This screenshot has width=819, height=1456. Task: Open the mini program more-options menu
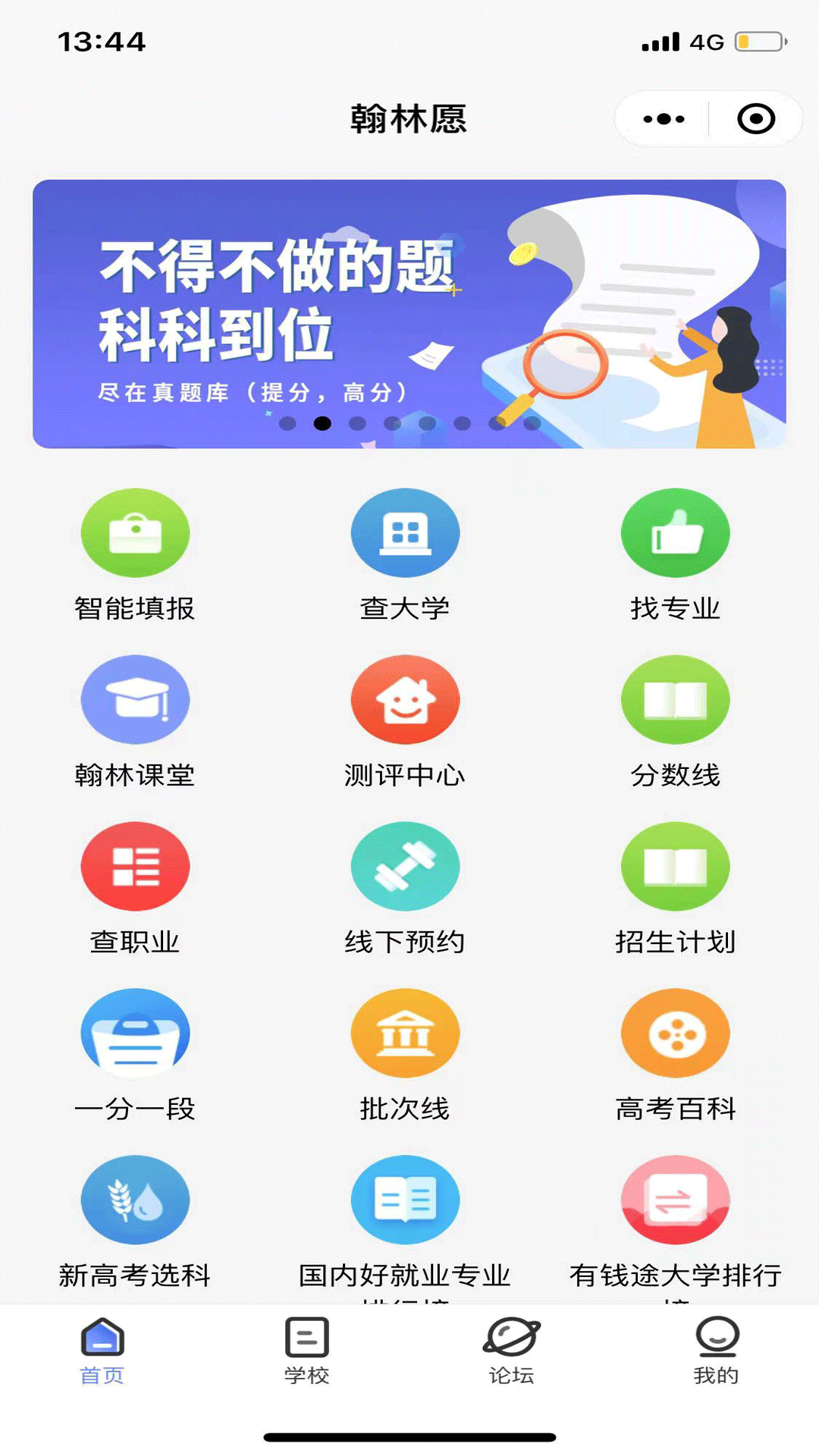[x=664, y=119]
